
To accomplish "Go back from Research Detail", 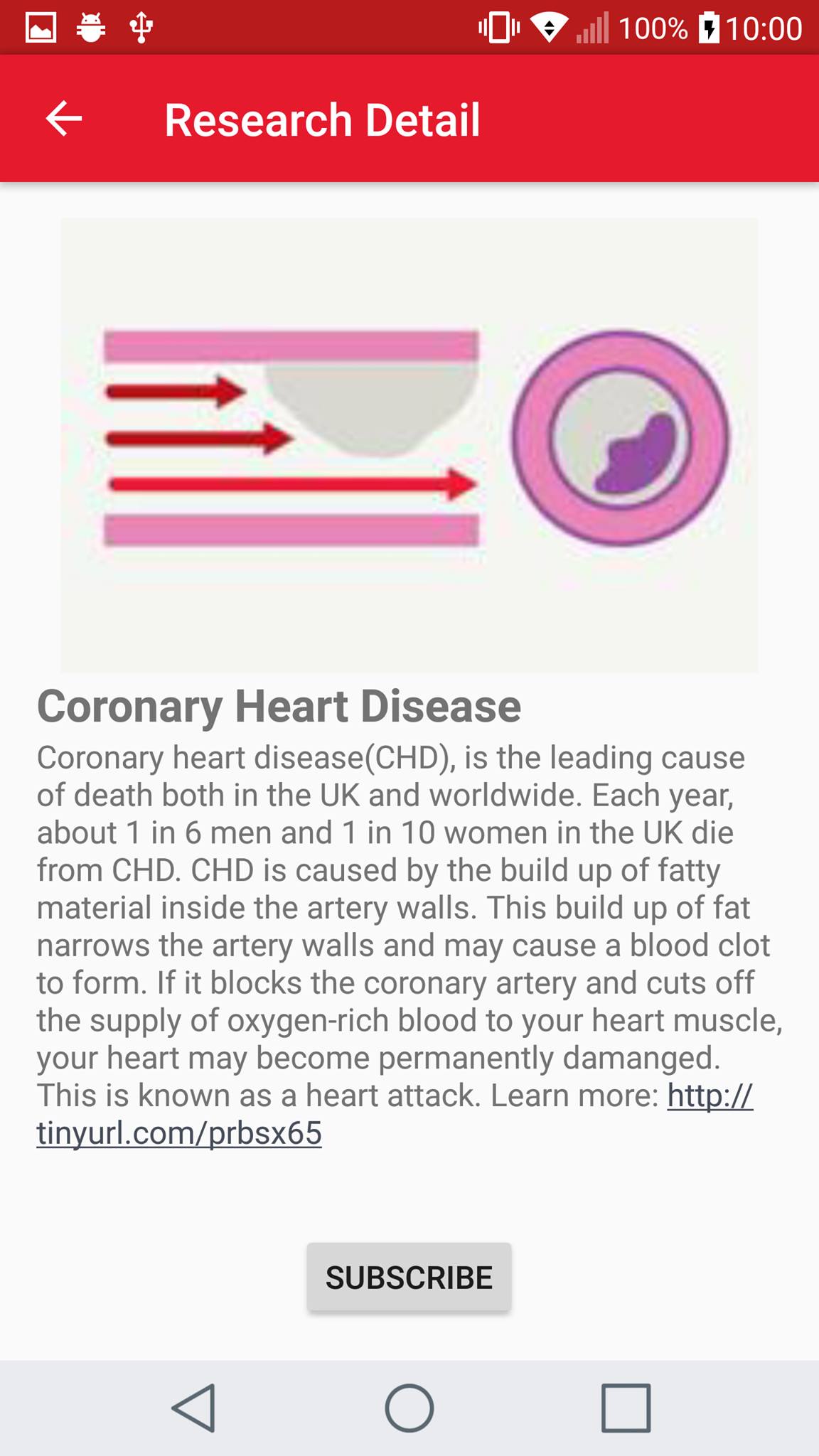I will (x=64, y=119).
